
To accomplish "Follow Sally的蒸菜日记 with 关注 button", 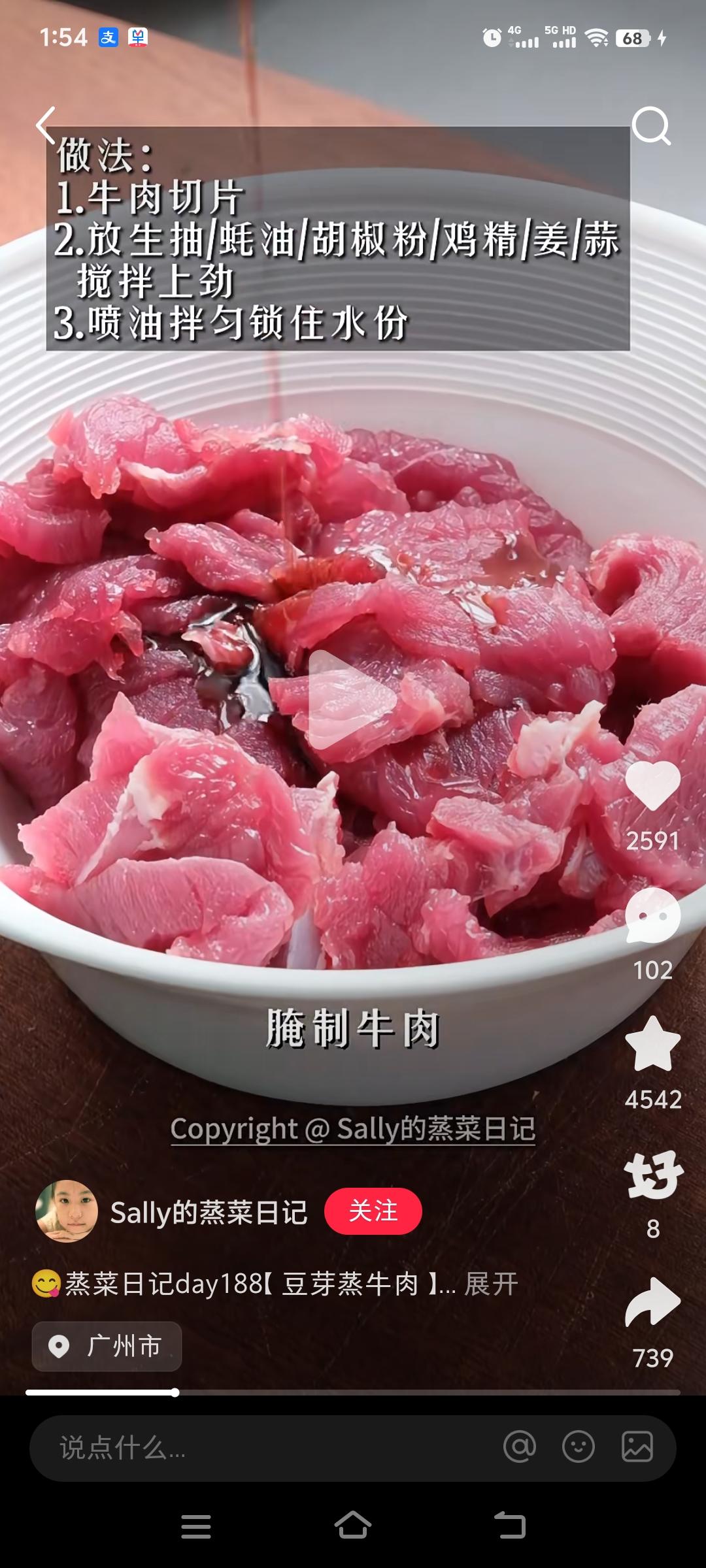I will (373, 1211).
